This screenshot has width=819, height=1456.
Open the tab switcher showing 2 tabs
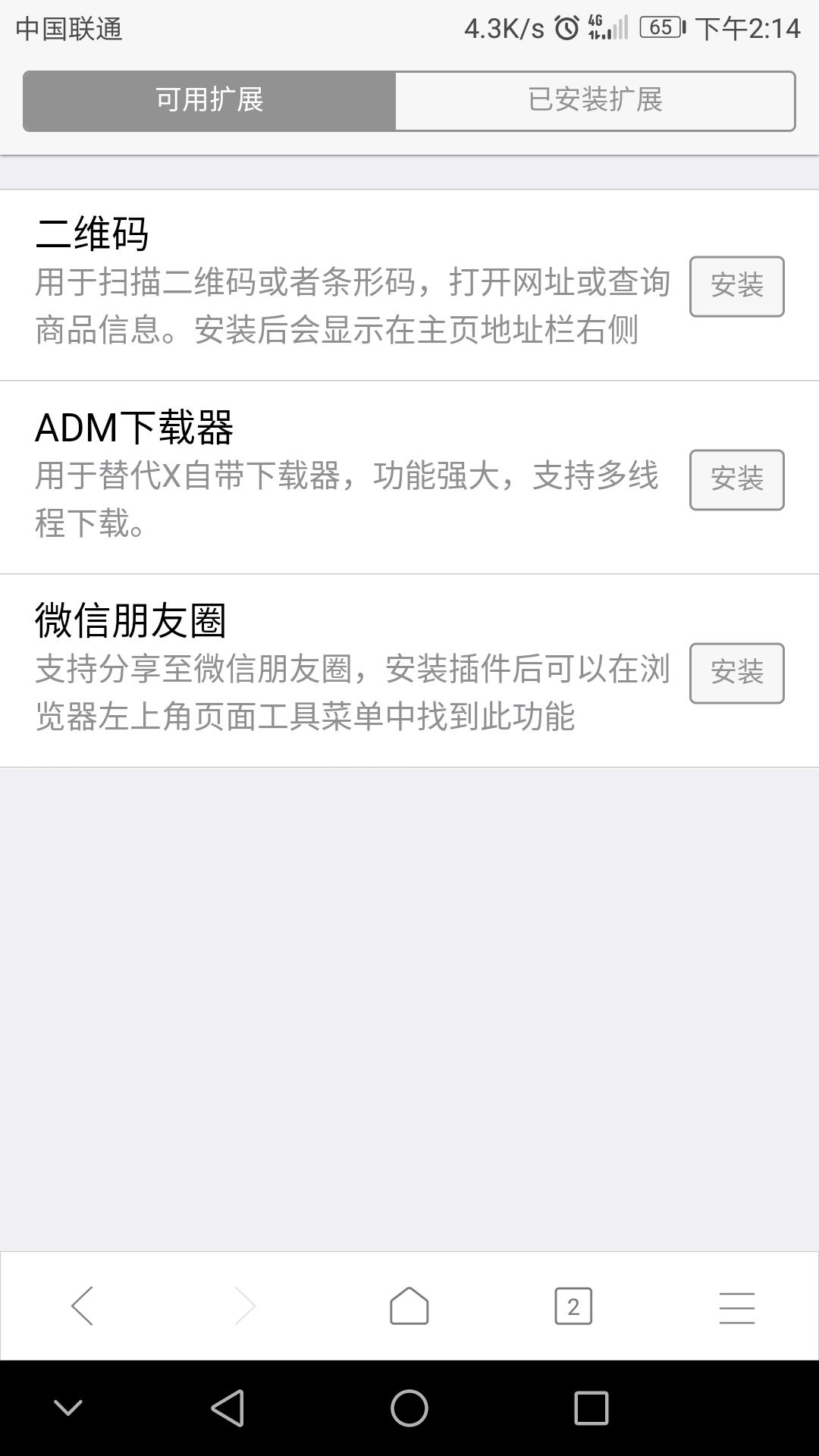(573, 1306)
